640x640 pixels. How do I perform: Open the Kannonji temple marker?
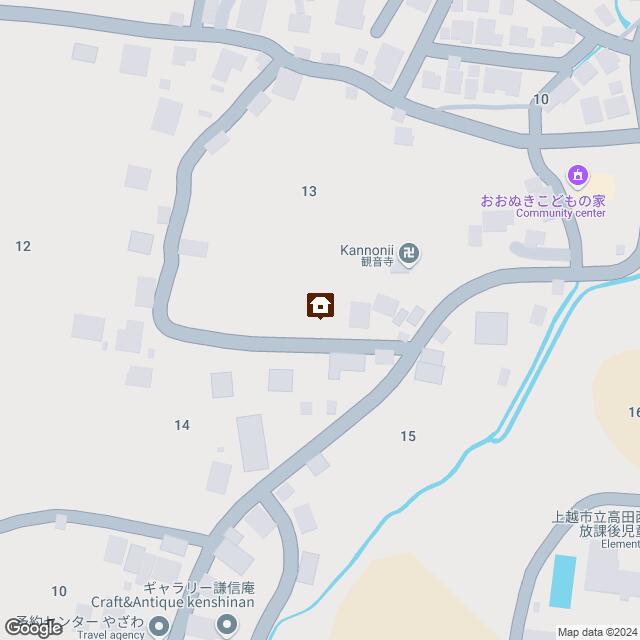click(x=409, y=255)
